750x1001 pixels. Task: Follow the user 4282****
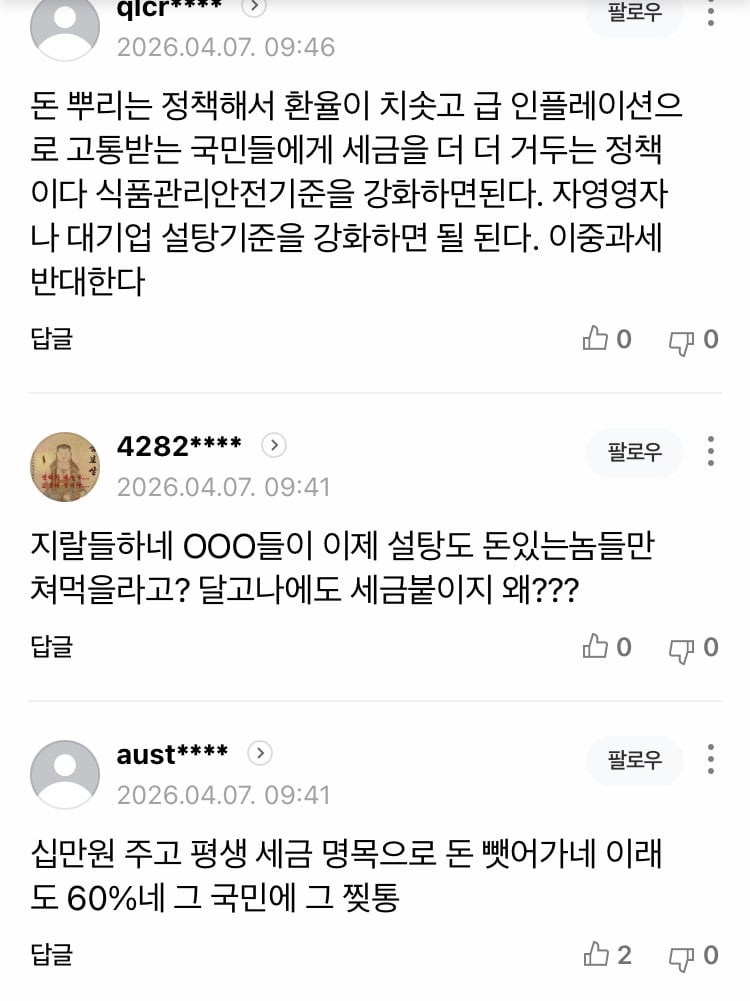[x=635, y=452]
